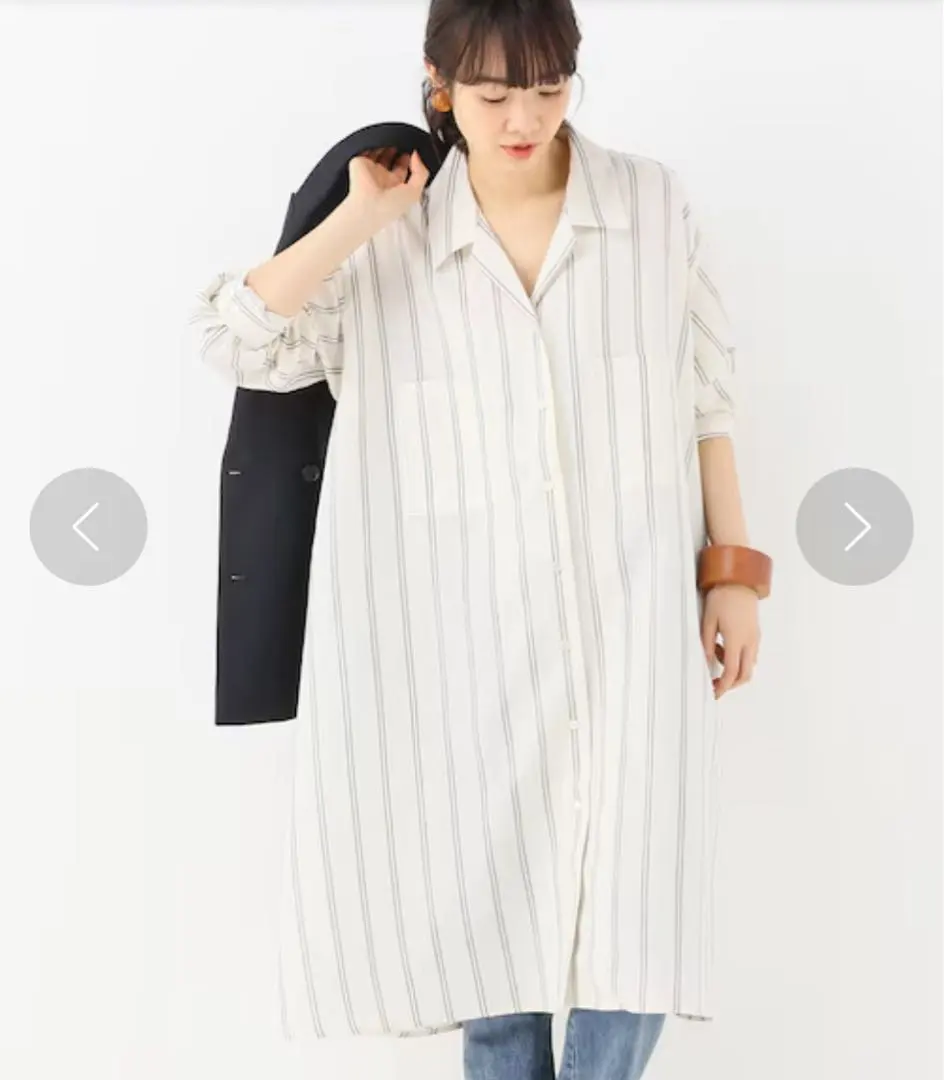Screen dimensions: 944x1080
Task: Go to the next product photo
Action: point(854,527)
